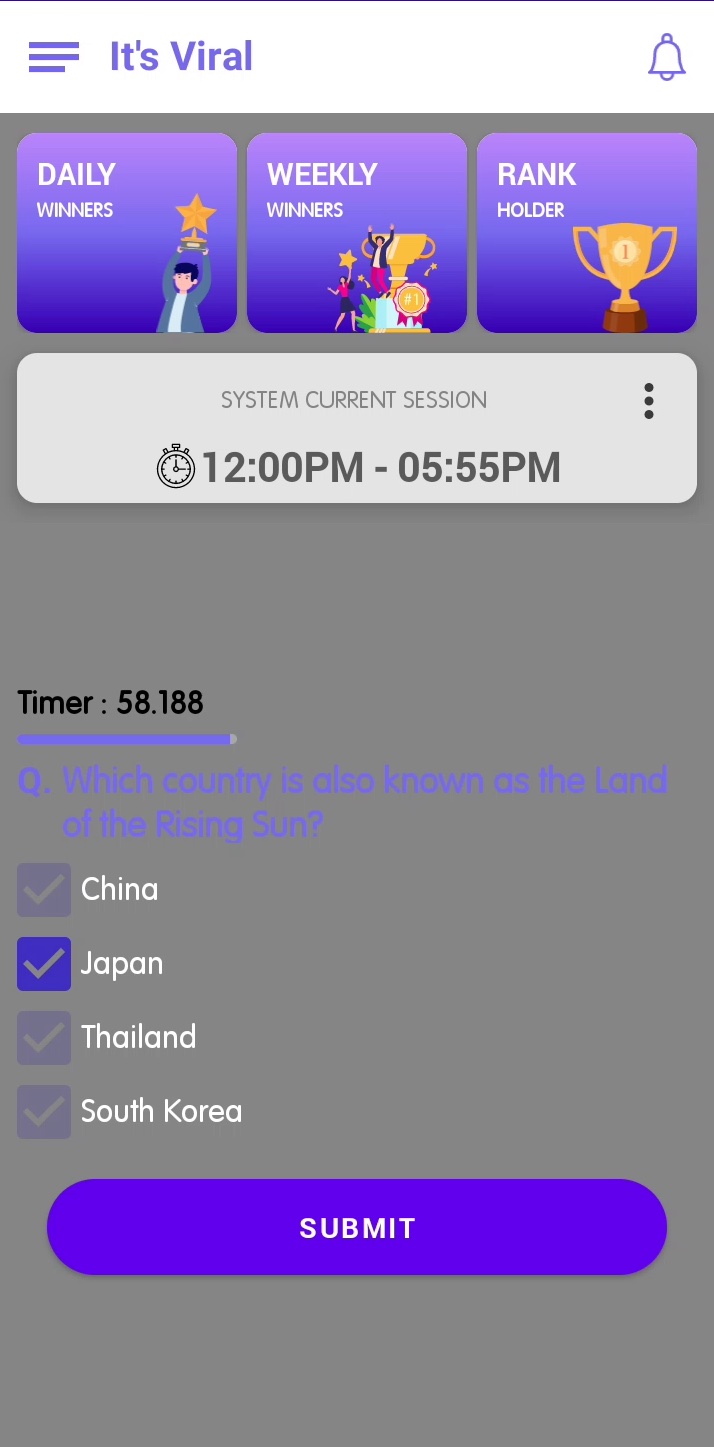
Task: Choose Thailand as the answer
Action: [44, 1038]
